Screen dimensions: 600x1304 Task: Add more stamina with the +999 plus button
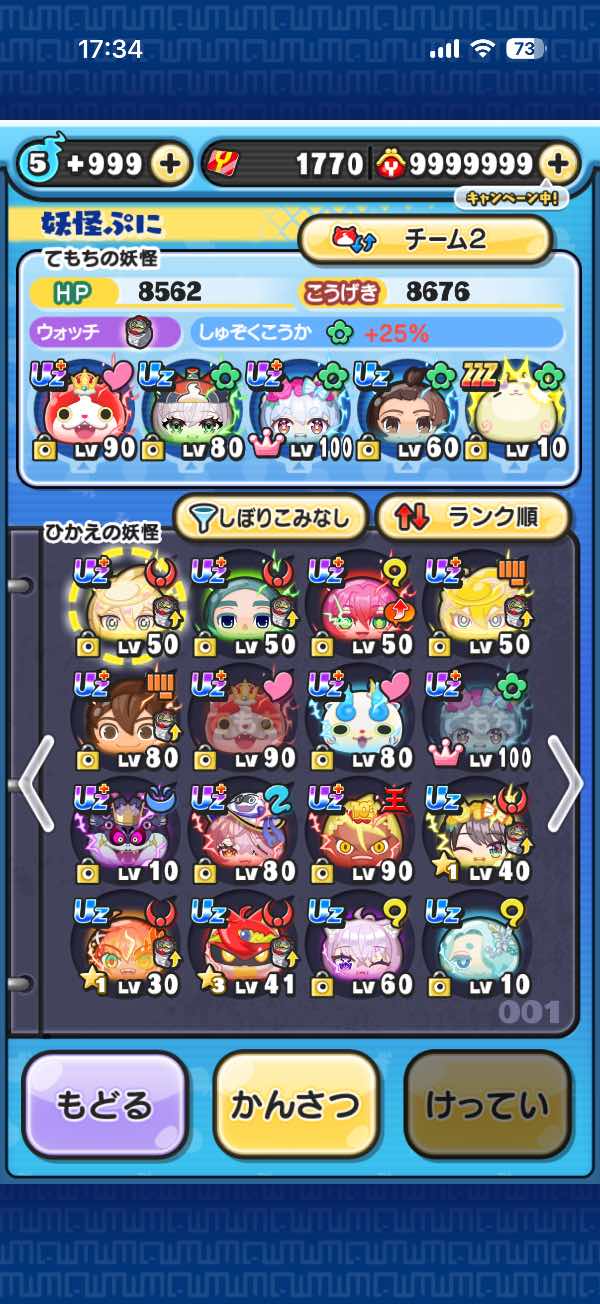coord(171,165)
